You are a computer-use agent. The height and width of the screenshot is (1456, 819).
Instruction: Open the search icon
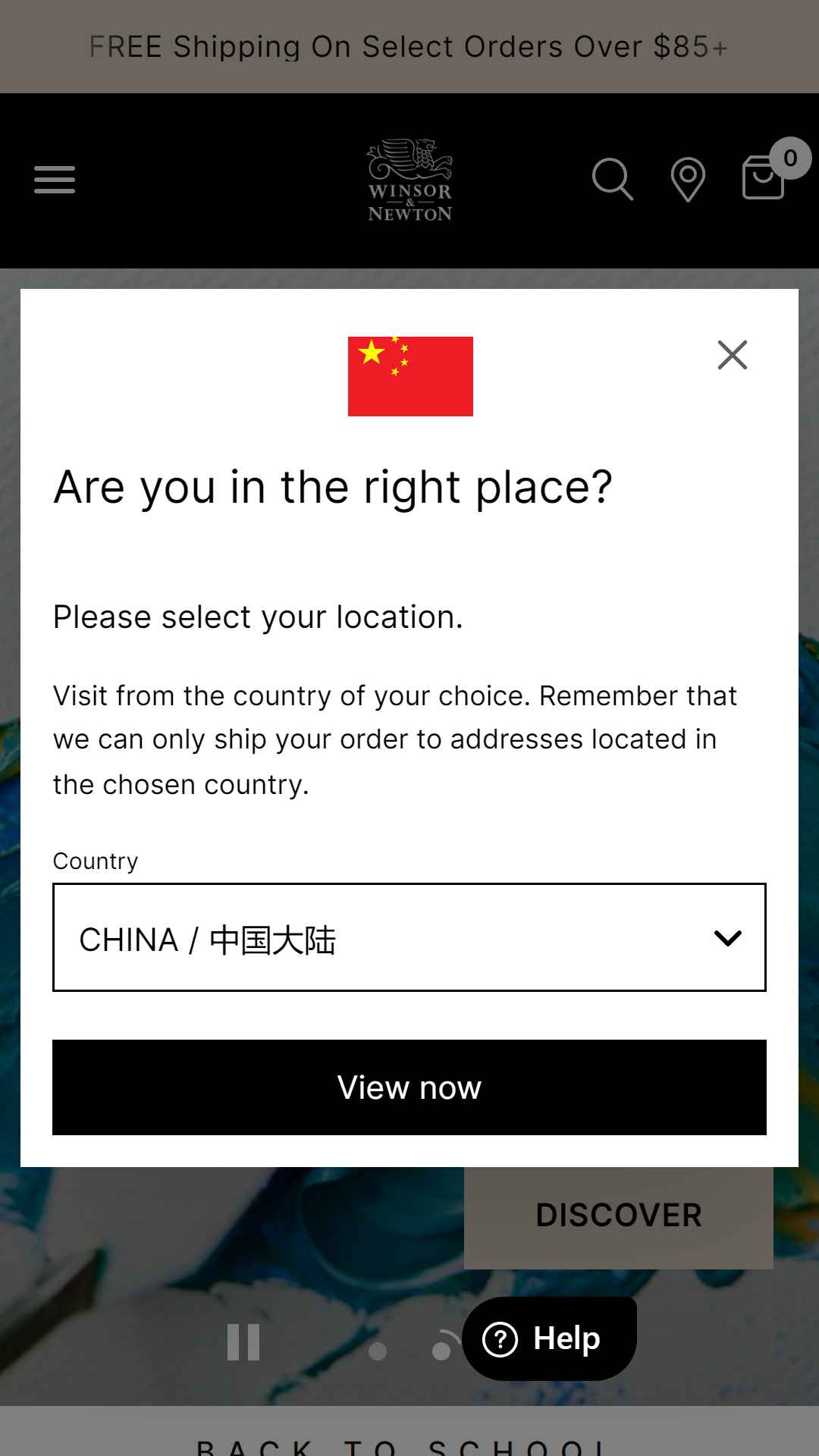pos(612,180)
